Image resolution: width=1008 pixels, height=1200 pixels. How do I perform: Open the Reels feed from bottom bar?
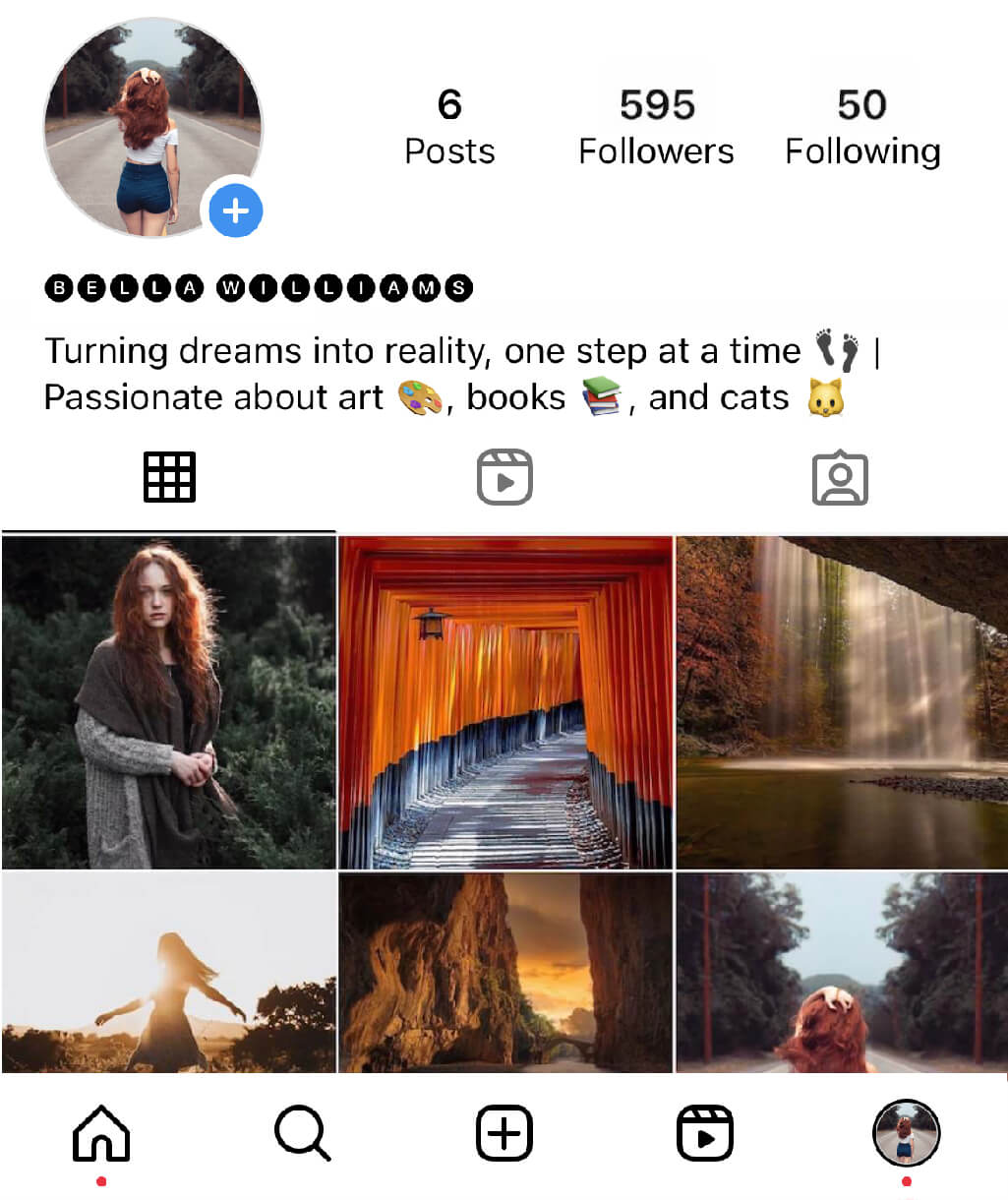click(704, 1133)
